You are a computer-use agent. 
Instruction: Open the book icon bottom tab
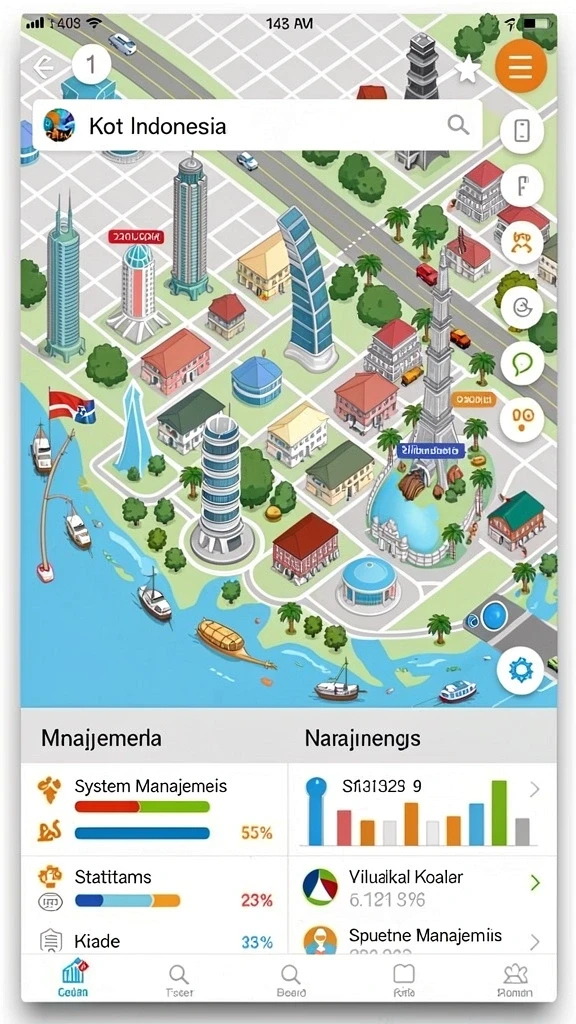pos(404,981)
